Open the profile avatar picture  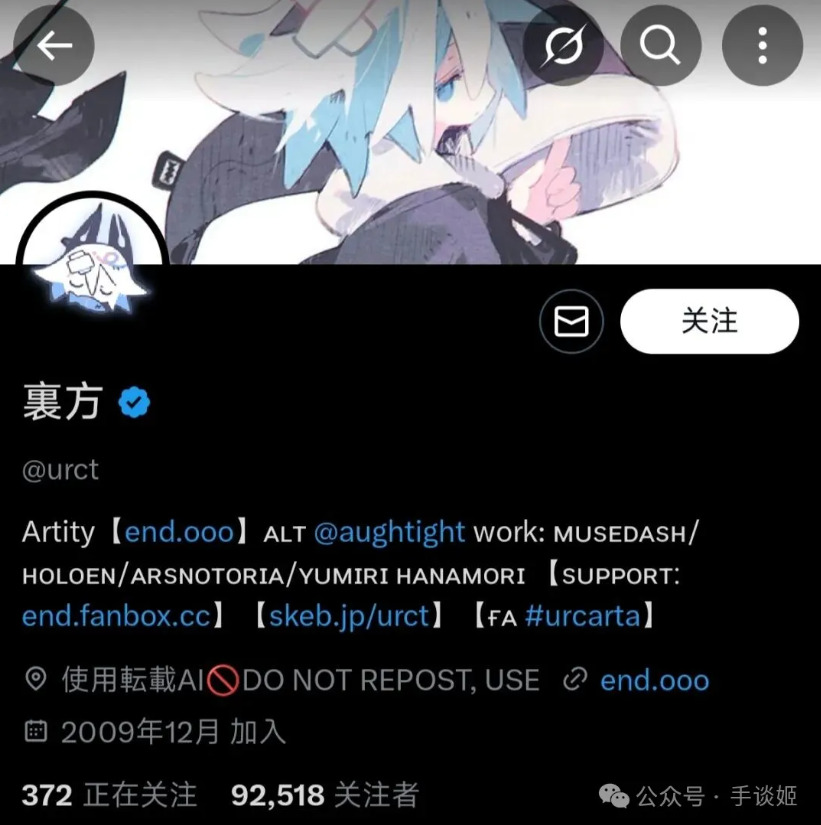tap(92, 263)
